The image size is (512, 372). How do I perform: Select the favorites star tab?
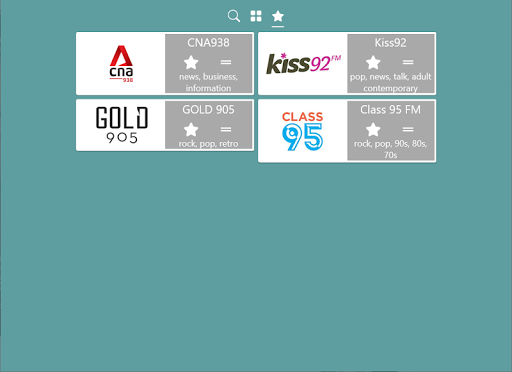tap(278, 16)
